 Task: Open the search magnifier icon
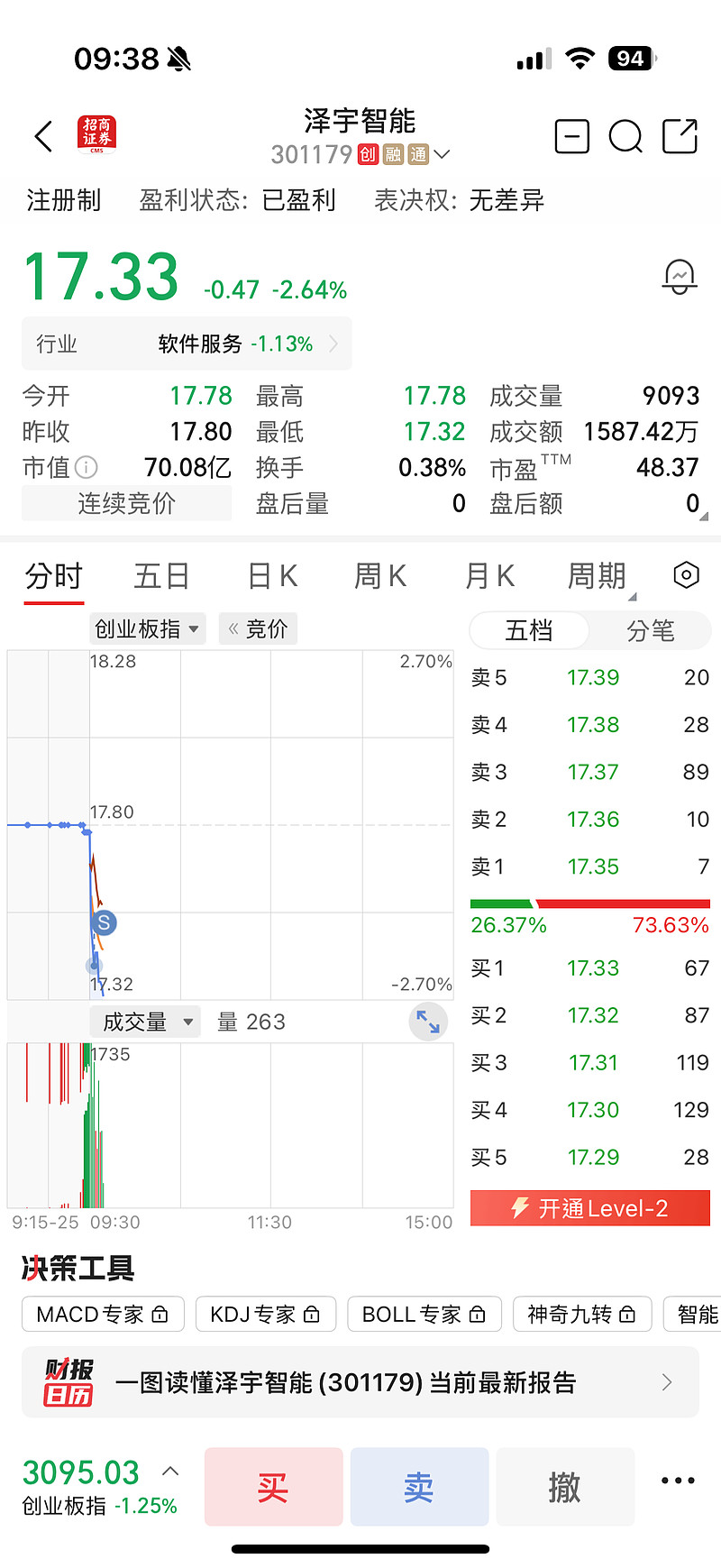coord(625,137)
